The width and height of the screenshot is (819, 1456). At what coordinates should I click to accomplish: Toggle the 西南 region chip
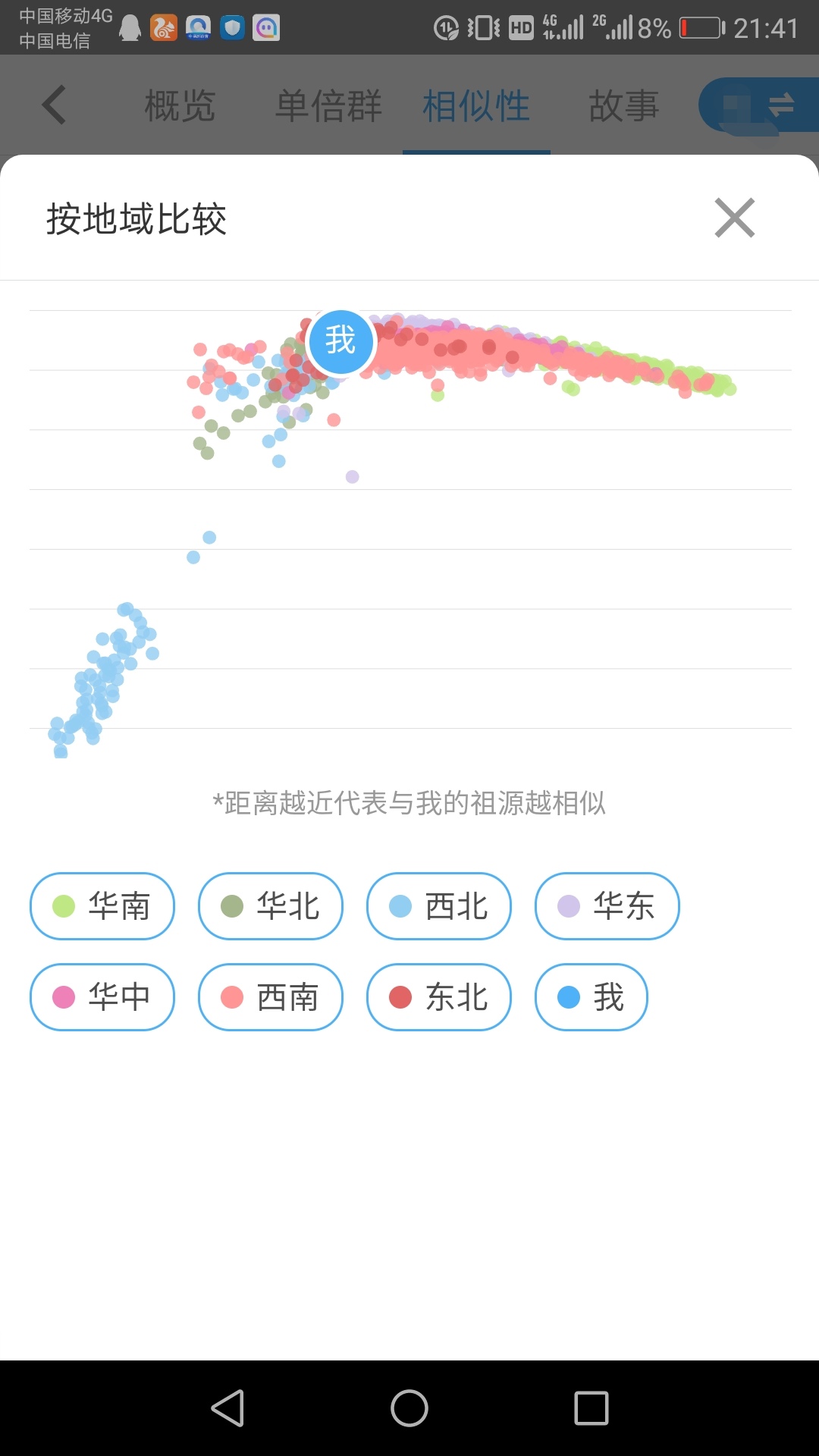pos(271,997)
